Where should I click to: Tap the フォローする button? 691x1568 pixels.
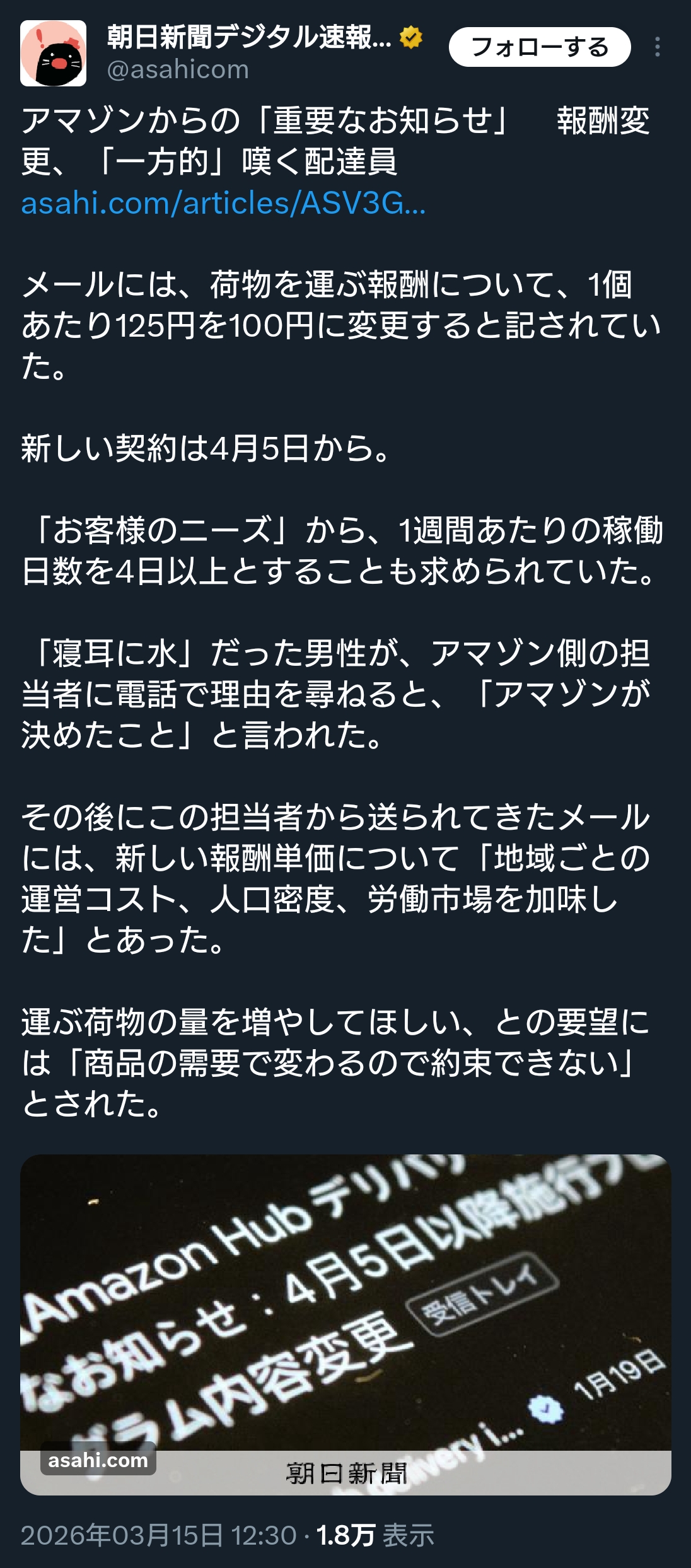tap(539, 47)
